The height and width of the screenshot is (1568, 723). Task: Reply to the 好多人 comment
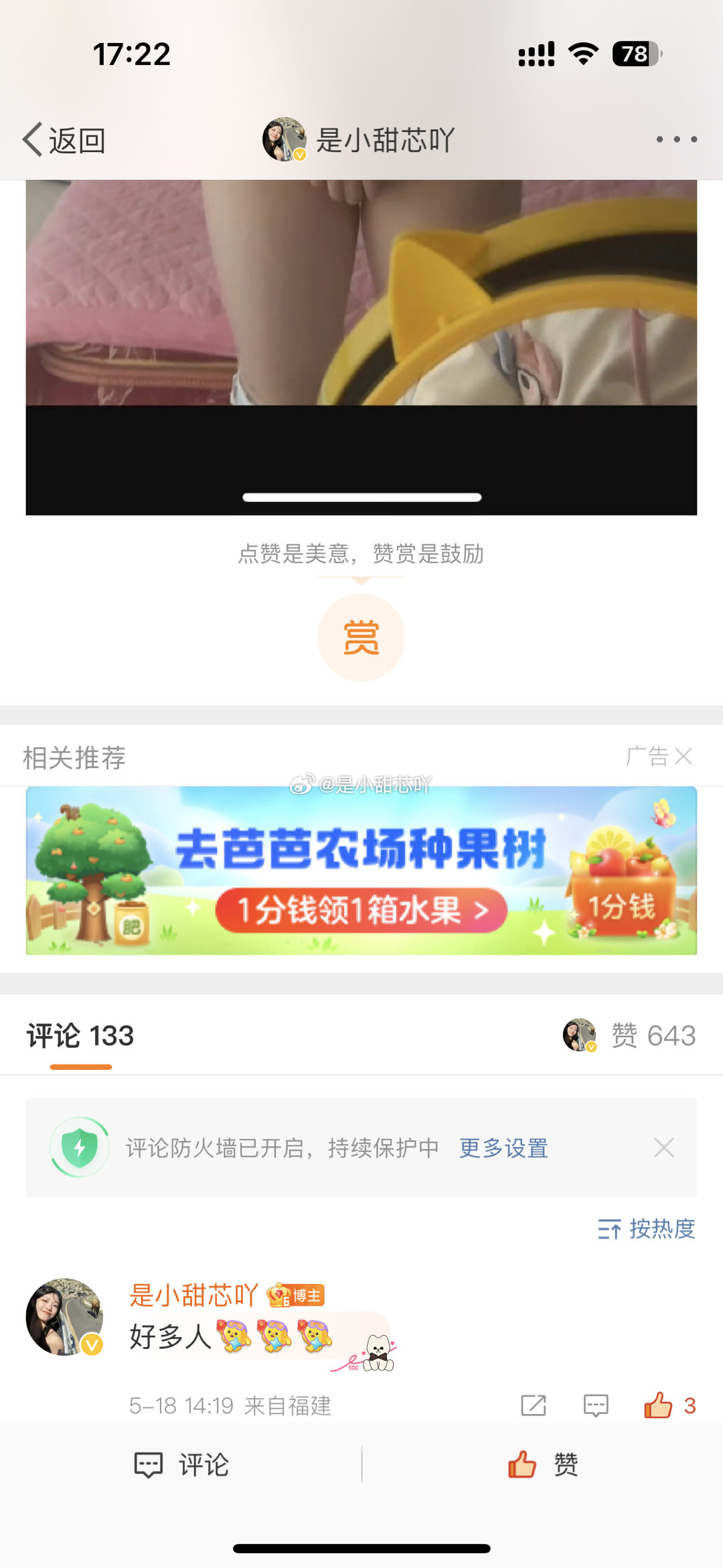click(596, 1405)
